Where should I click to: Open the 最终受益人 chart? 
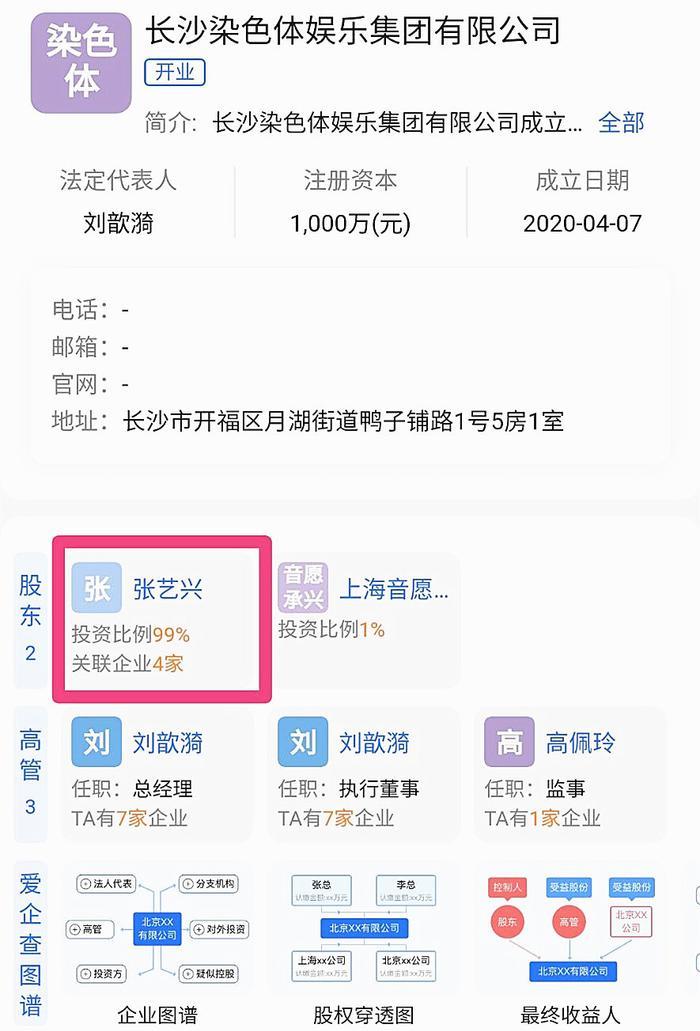(570, 942)
